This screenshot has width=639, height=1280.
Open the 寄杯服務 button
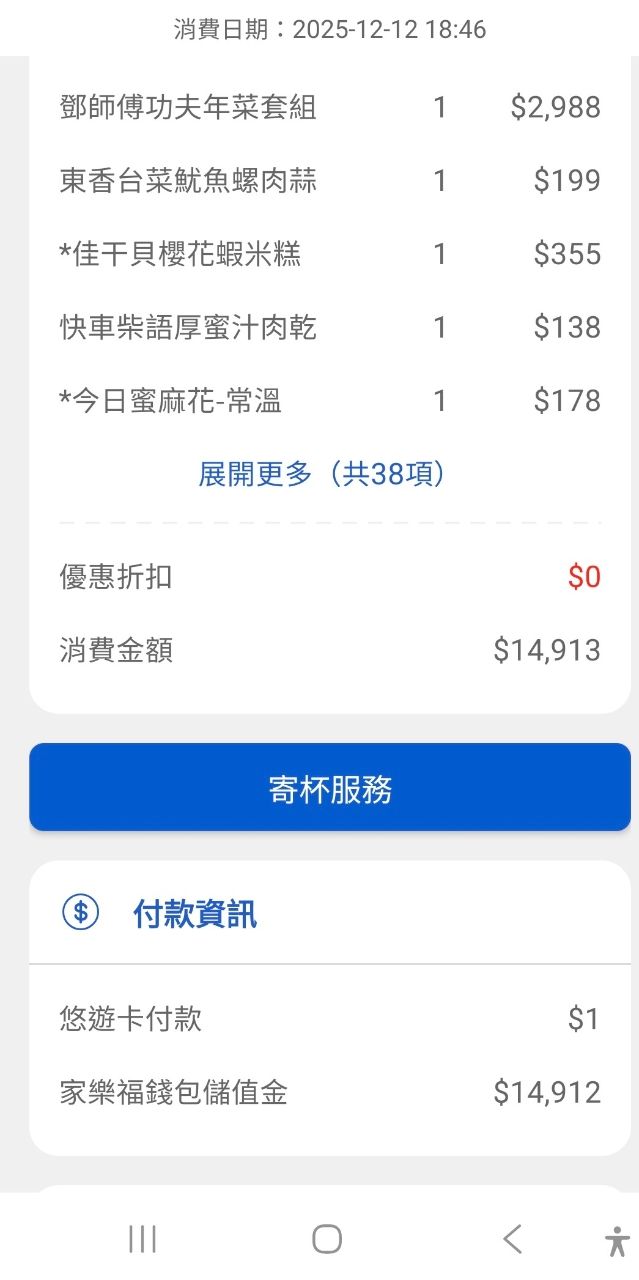[330, 788]
